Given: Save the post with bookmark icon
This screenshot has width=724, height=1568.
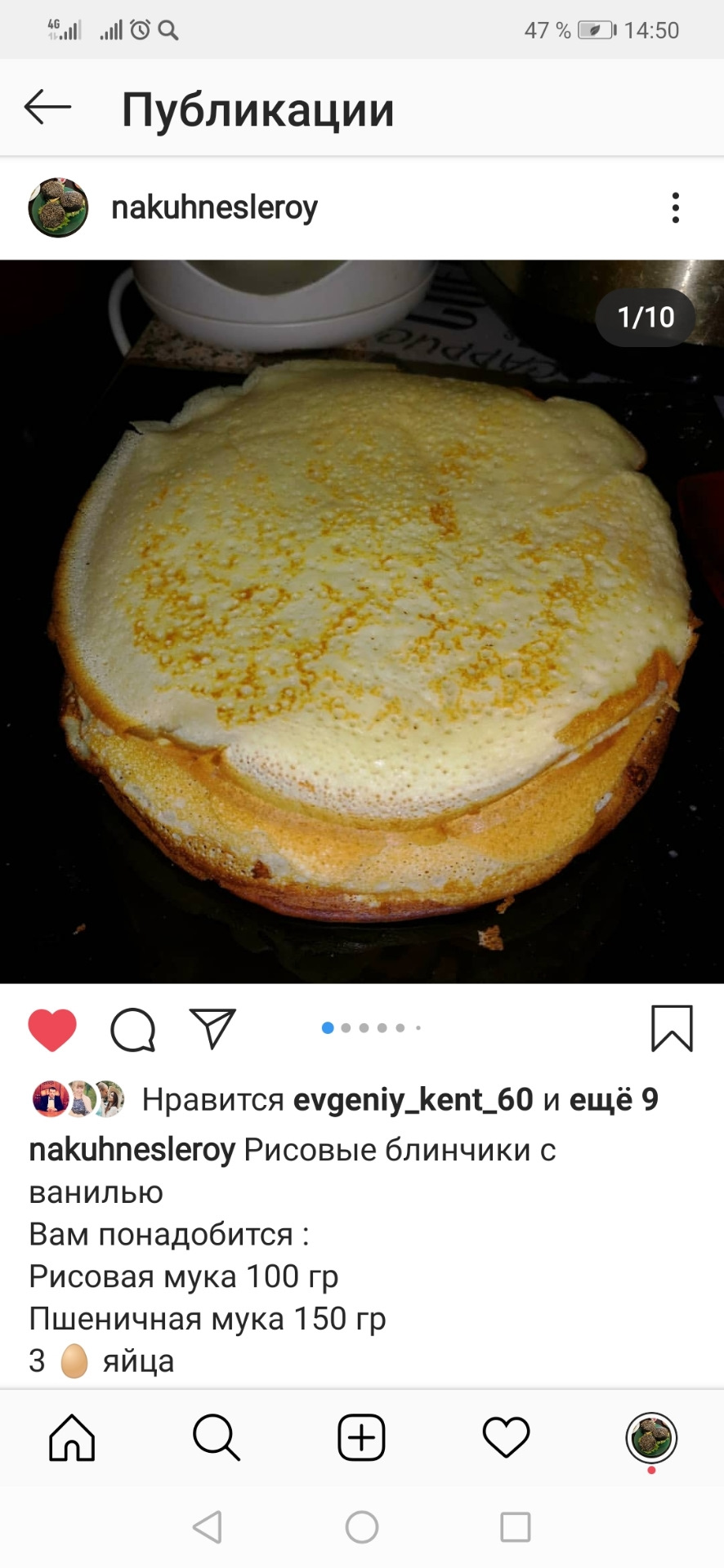Looking at the screenshot, I should click(672, 1028).
